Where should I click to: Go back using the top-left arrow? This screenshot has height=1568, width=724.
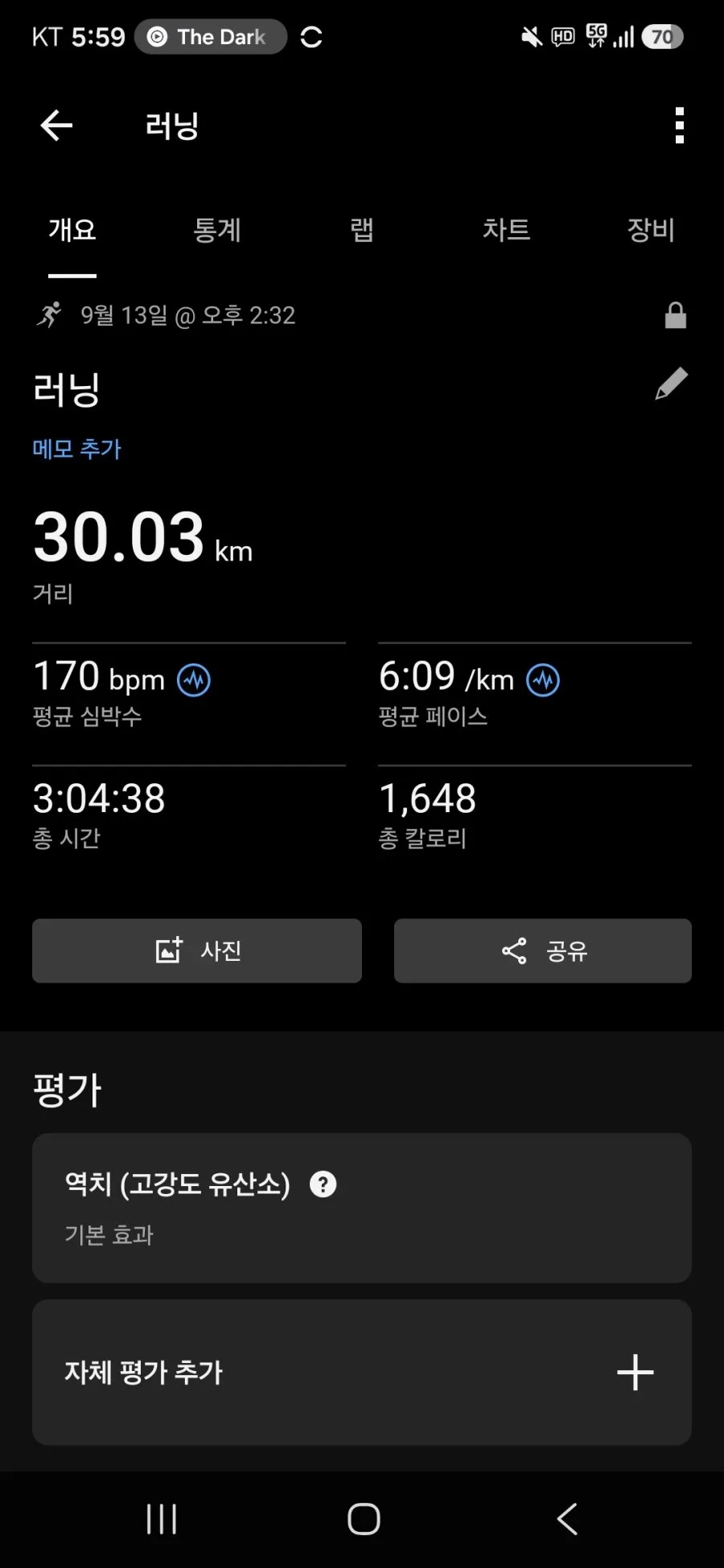[56, 125]
